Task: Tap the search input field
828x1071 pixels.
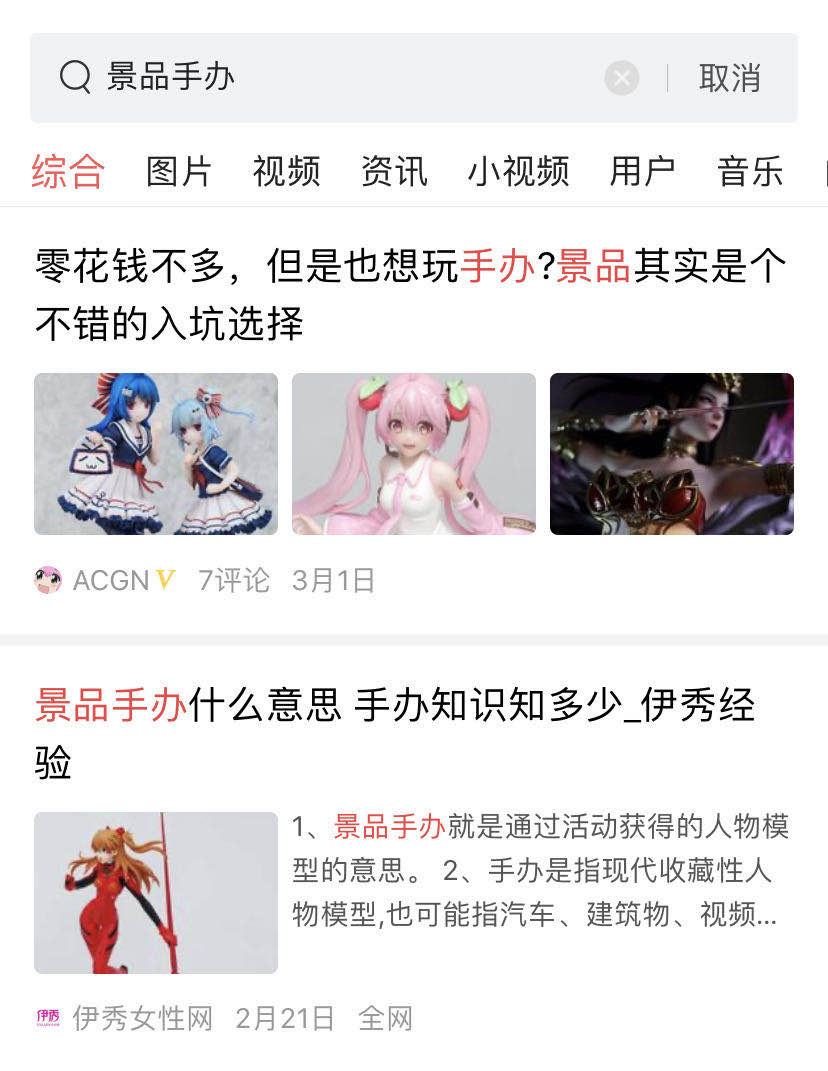Action: (x=300, y=77)
